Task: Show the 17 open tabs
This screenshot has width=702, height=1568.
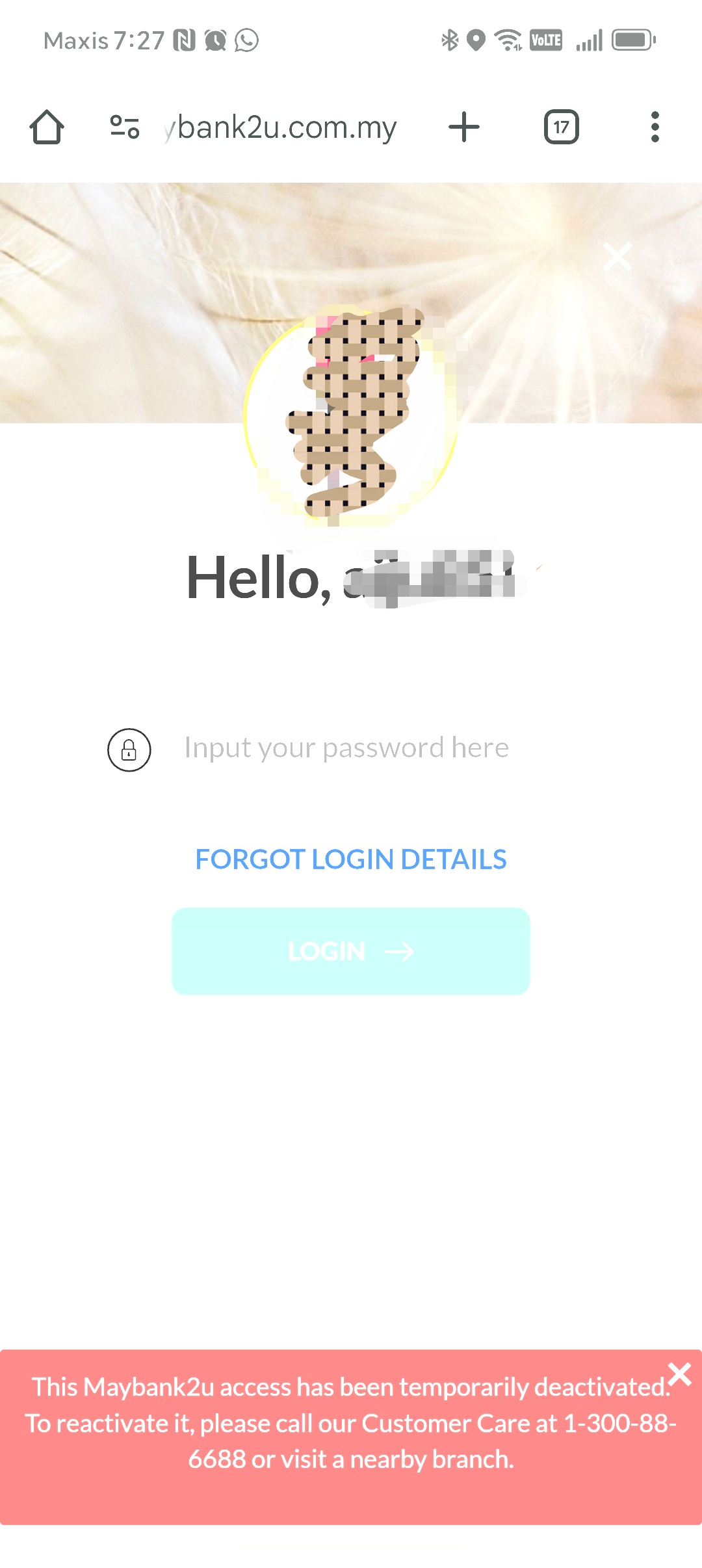Action: pos(561,127)
